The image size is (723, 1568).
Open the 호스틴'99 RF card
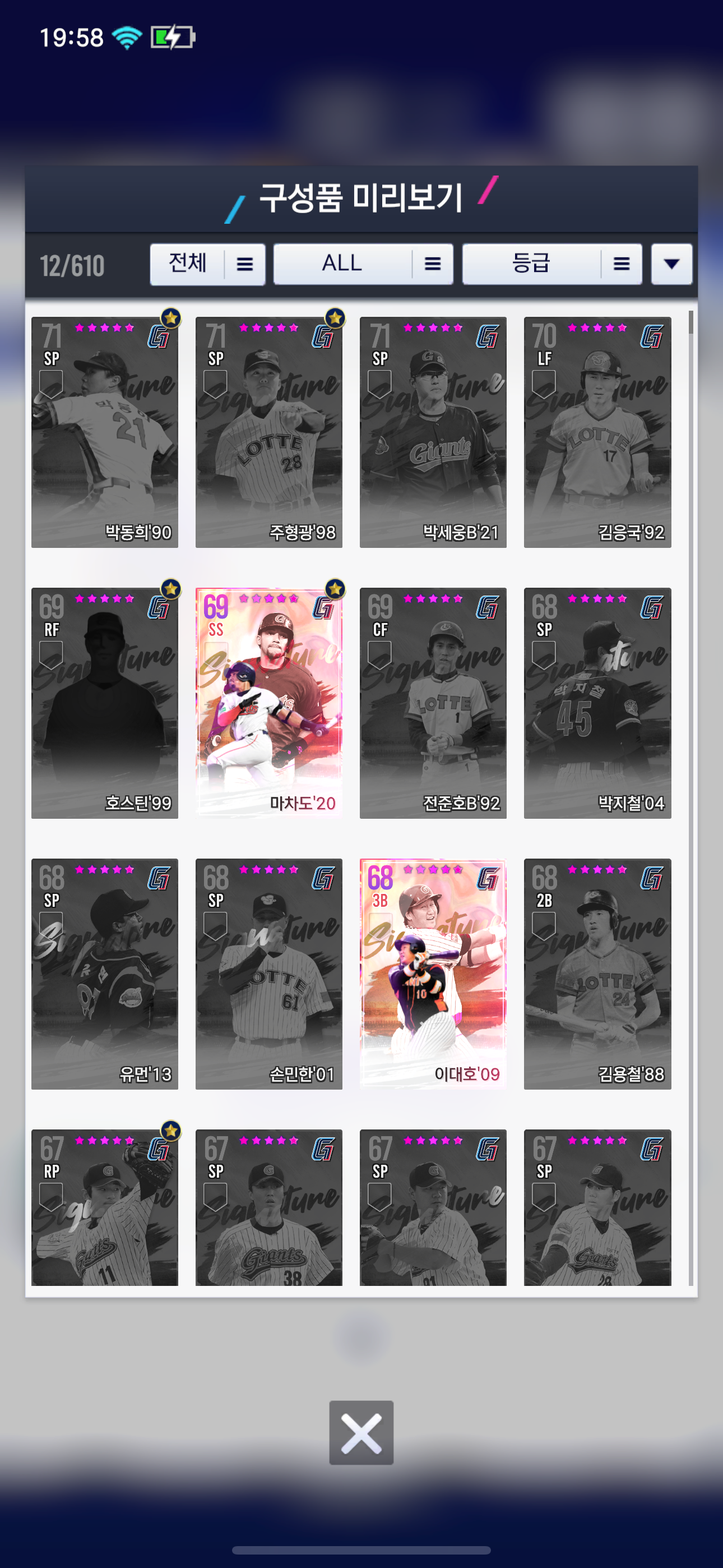click(105, 703)
